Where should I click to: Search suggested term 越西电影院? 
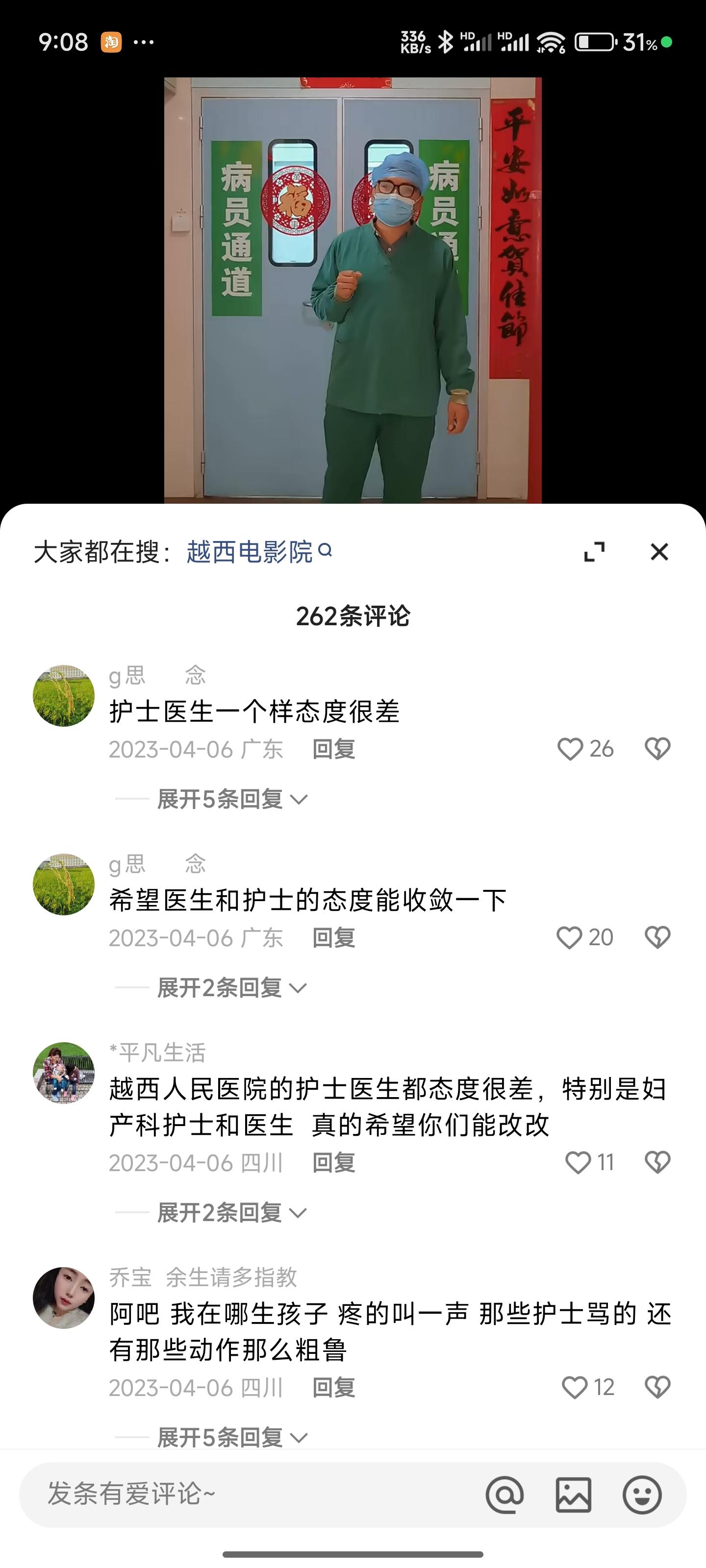click(258, 552)
